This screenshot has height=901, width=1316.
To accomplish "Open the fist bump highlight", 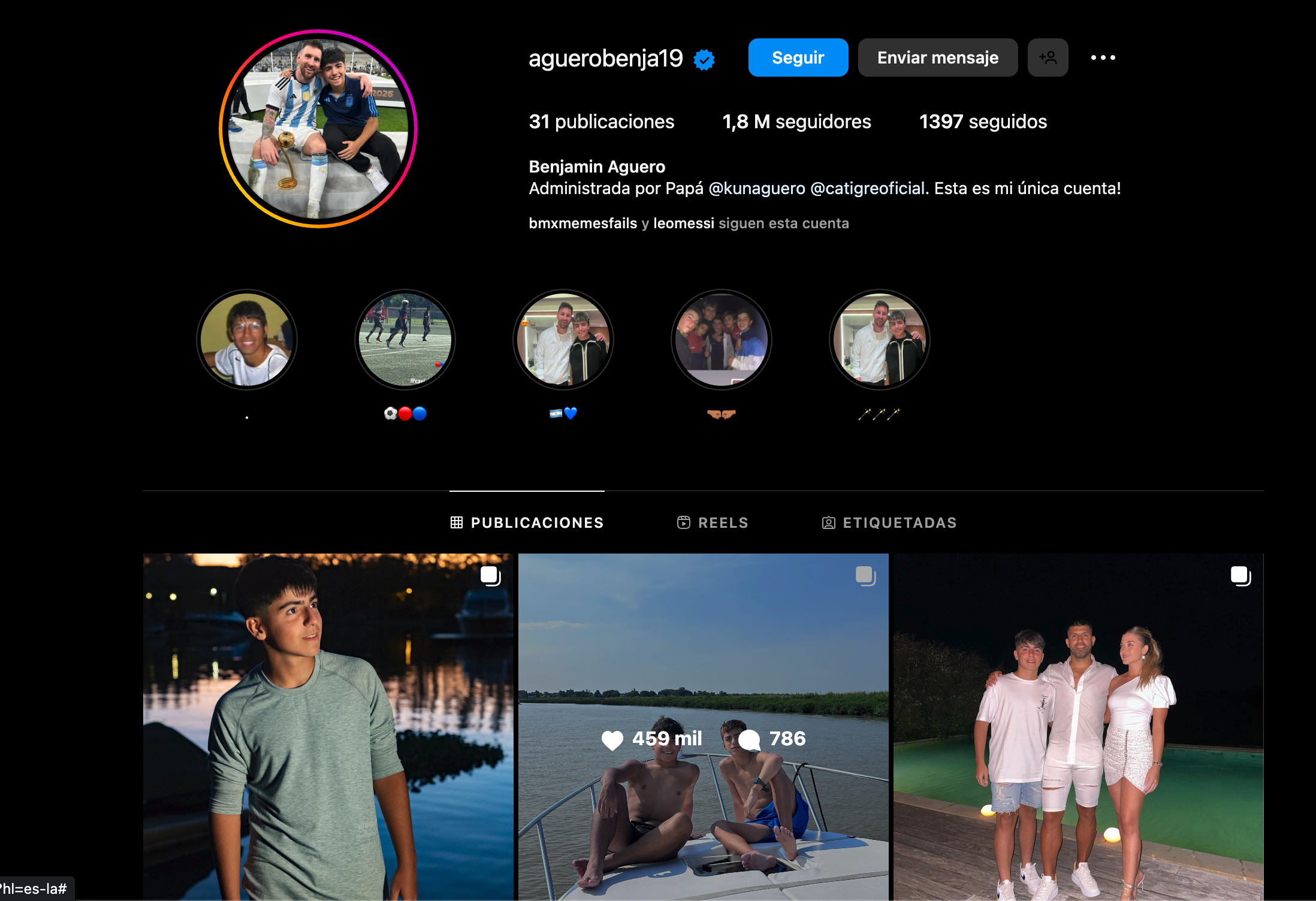I will pos(722,340).
